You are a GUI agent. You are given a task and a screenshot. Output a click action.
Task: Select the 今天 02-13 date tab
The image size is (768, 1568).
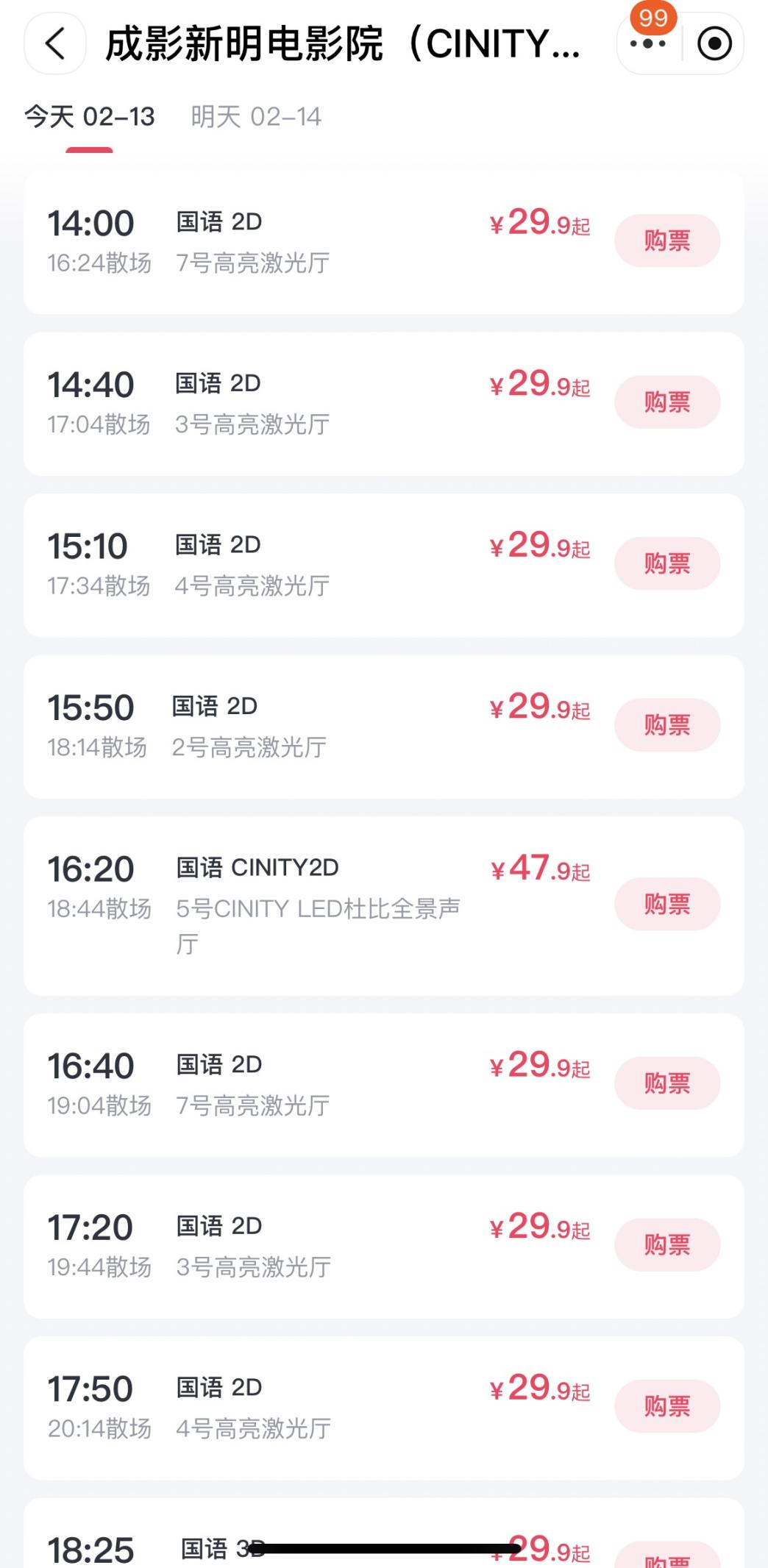pos(90,117)
